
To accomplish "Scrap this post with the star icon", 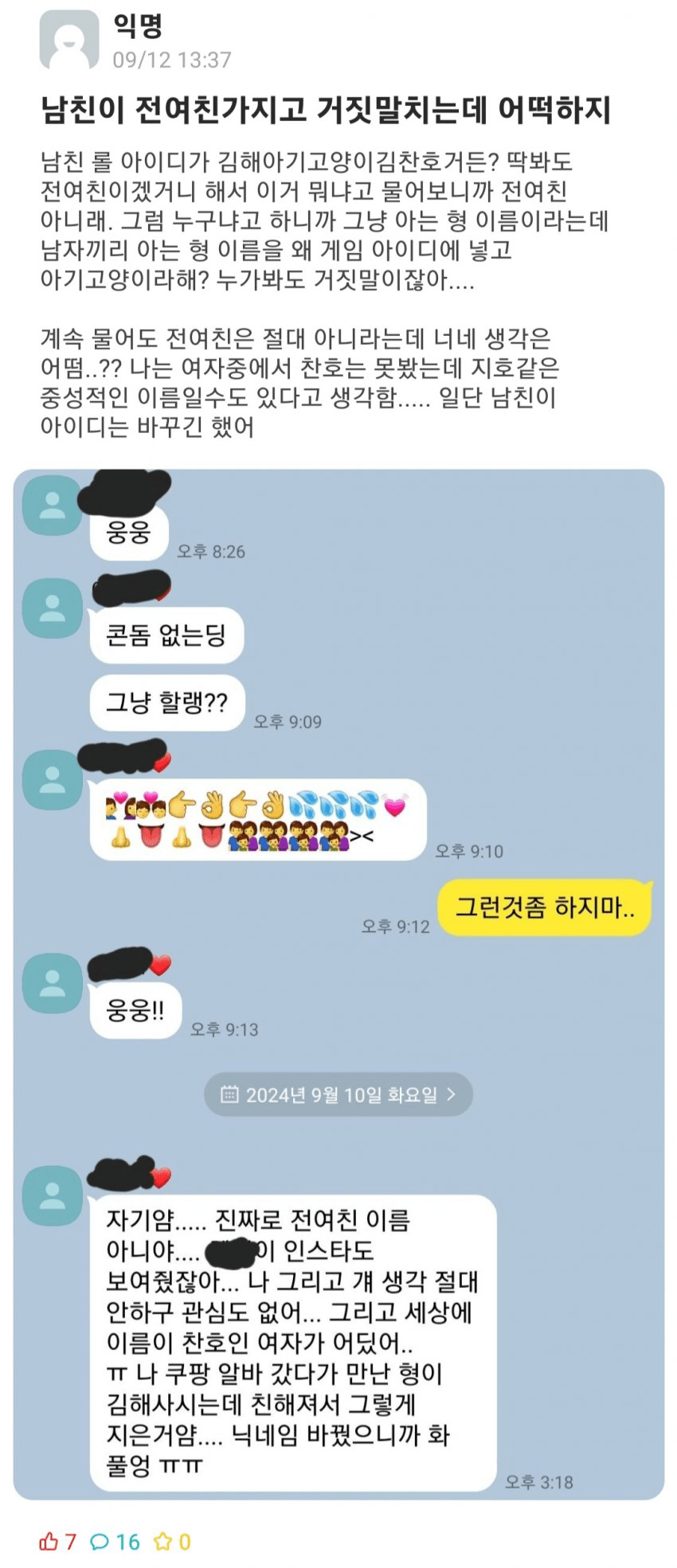I will pyautogui.click(x=162, y=1541).
